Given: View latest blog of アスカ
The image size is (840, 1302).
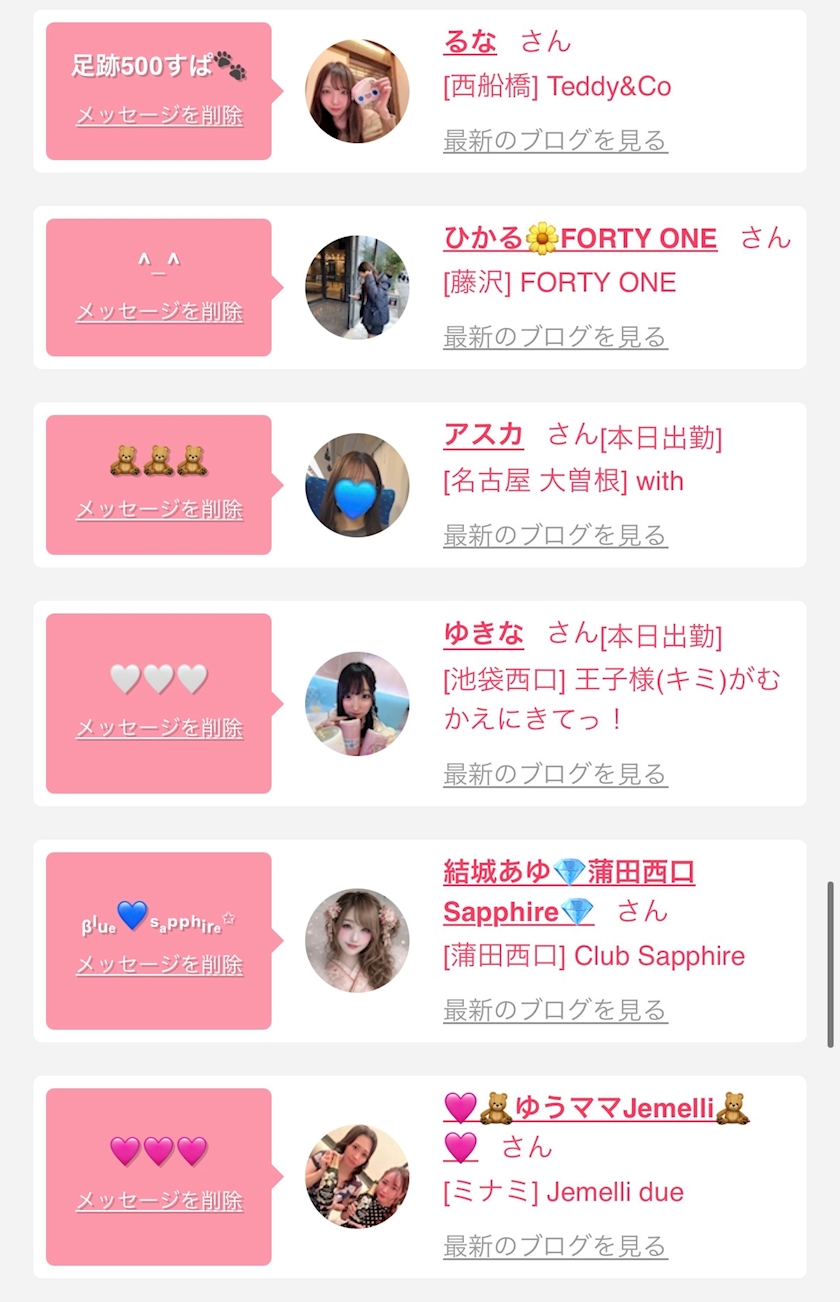Looking at the screenshot, I should (x=555, y=535).
